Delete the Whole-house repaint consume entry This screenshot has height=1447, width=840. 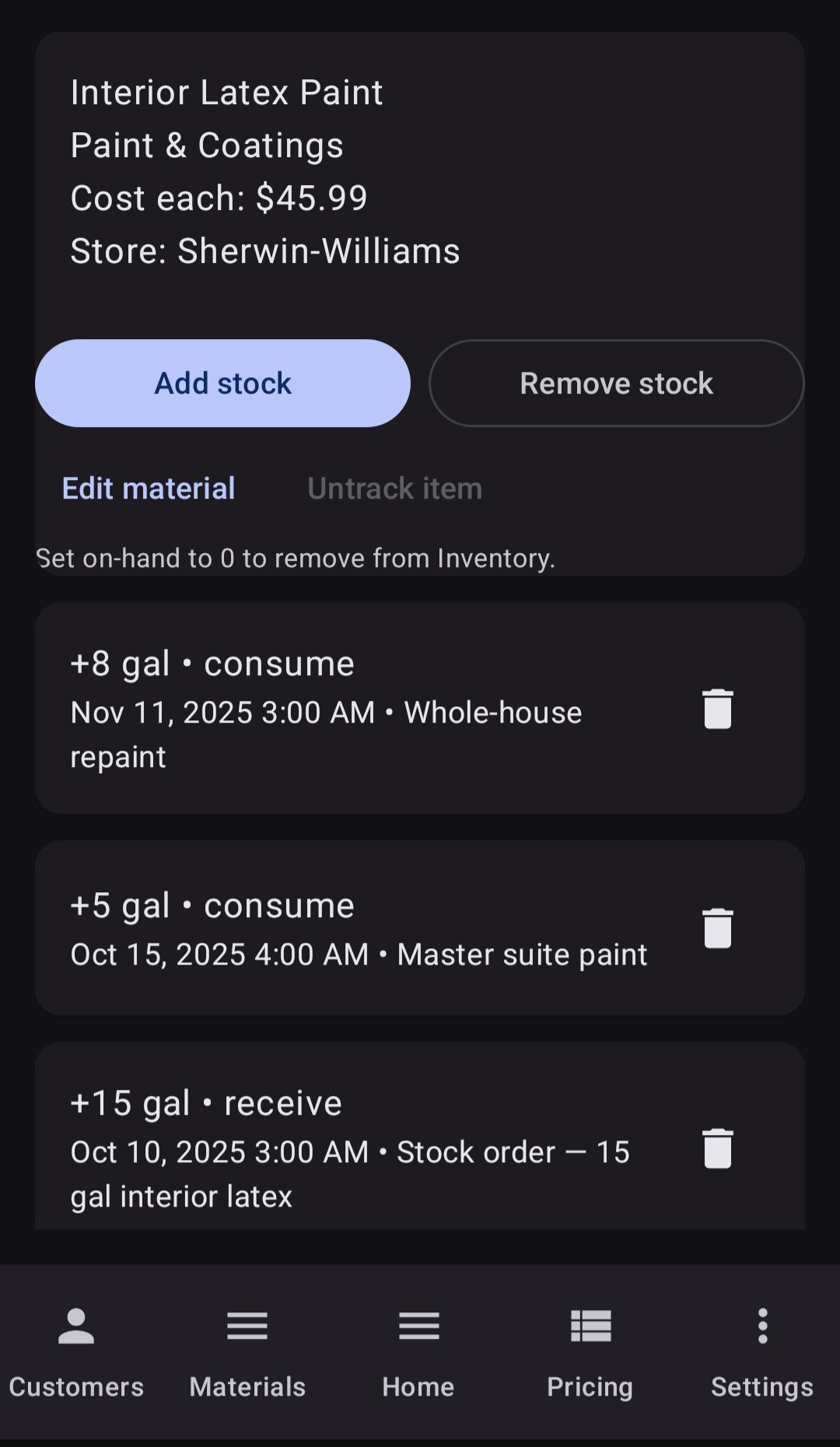[x=716, y=709]
